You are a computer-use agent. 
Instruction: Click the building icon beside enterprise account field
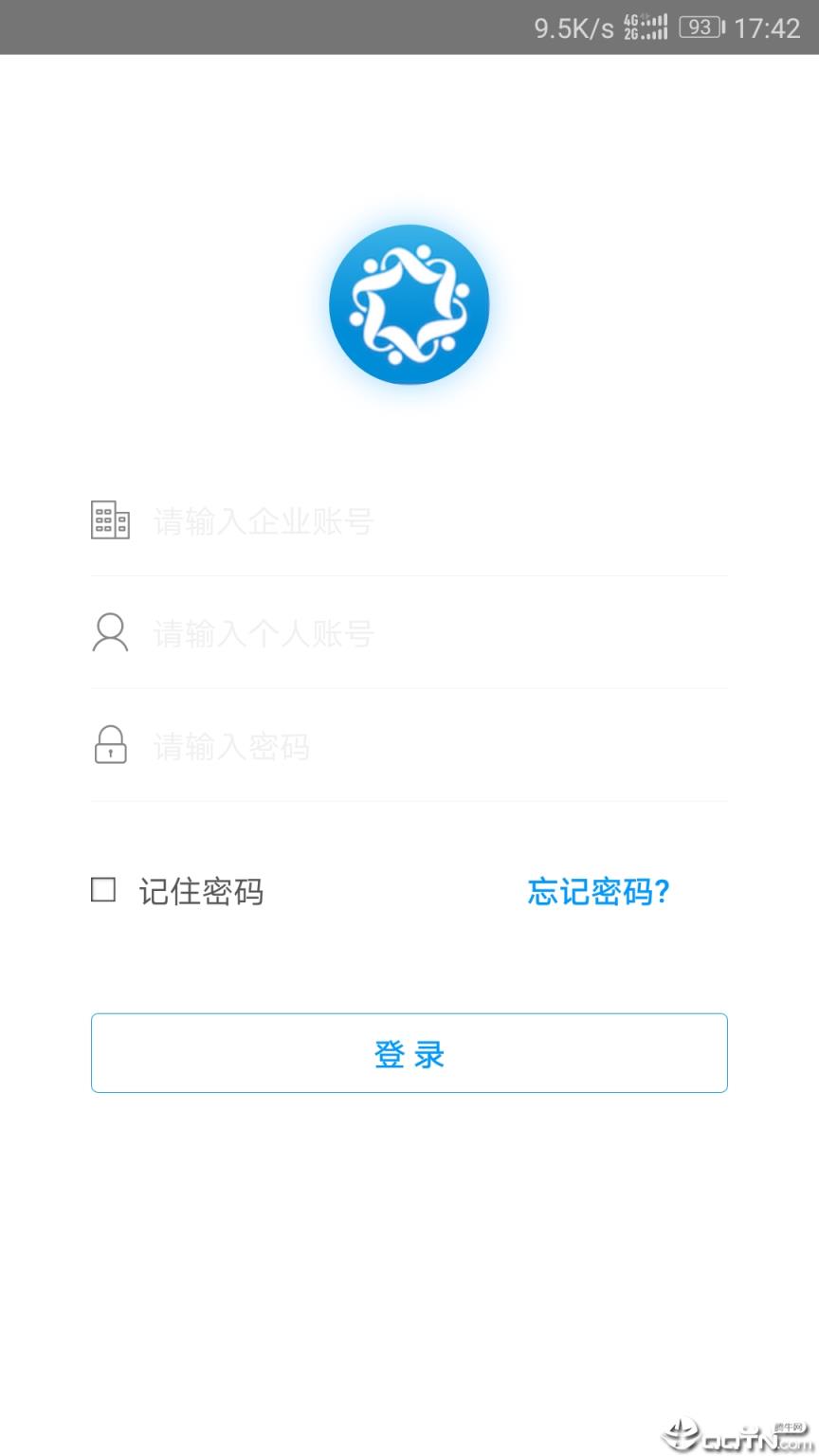(111, 520)
